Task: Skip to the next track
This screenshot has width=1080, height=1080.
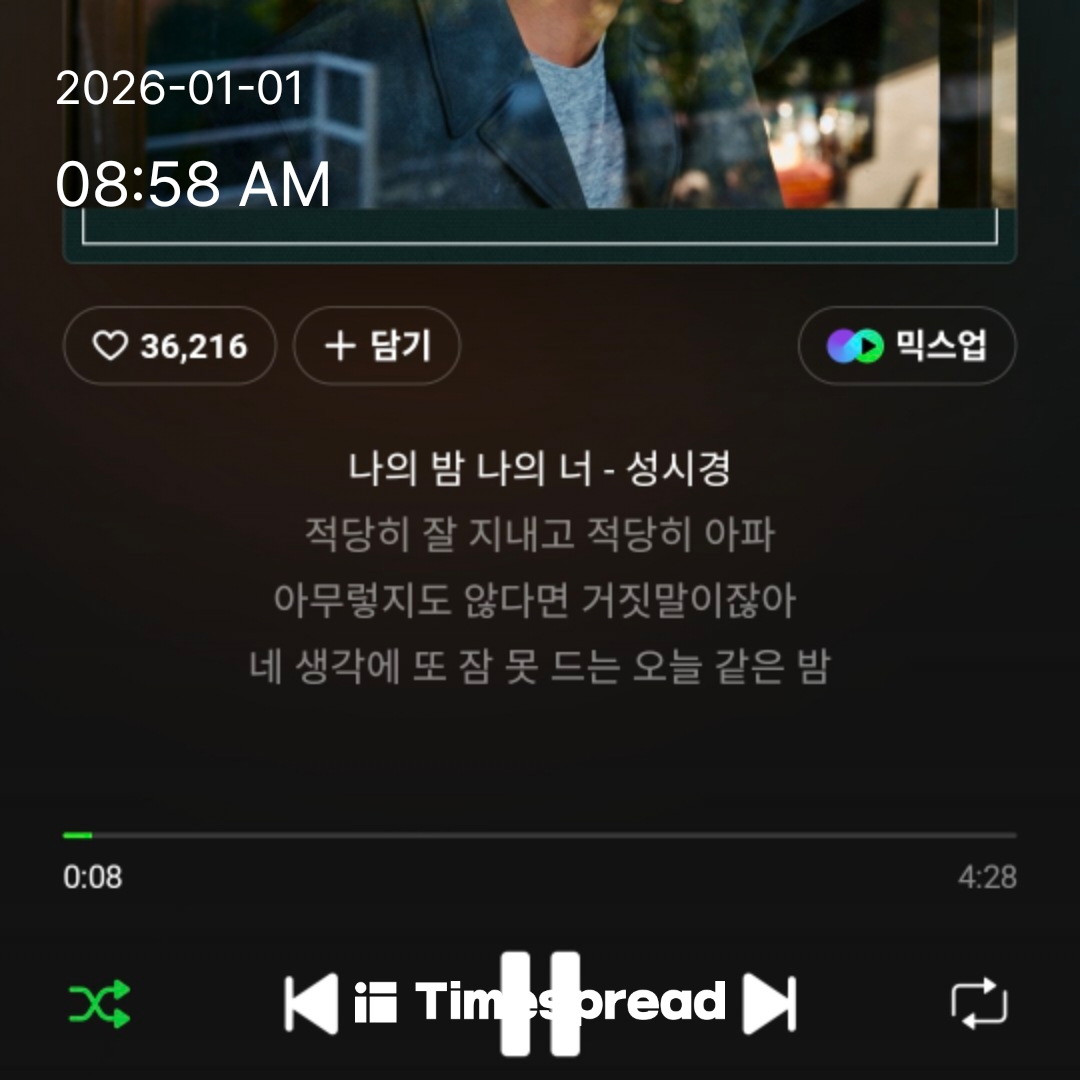Action: pos(769,1003)
